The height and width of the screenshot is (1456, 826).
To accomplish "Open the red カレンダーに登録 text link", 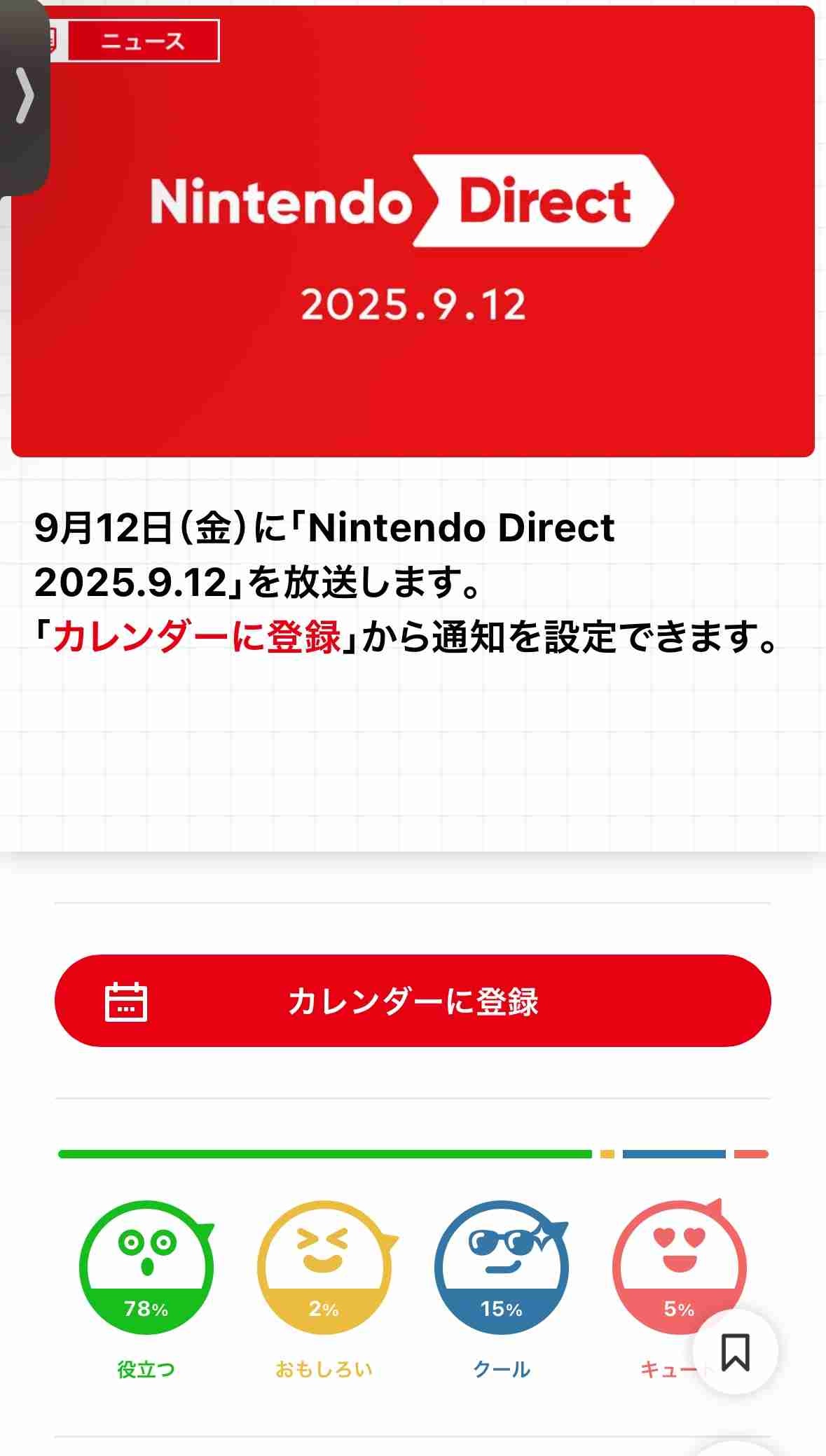I will tap(198, 637).
